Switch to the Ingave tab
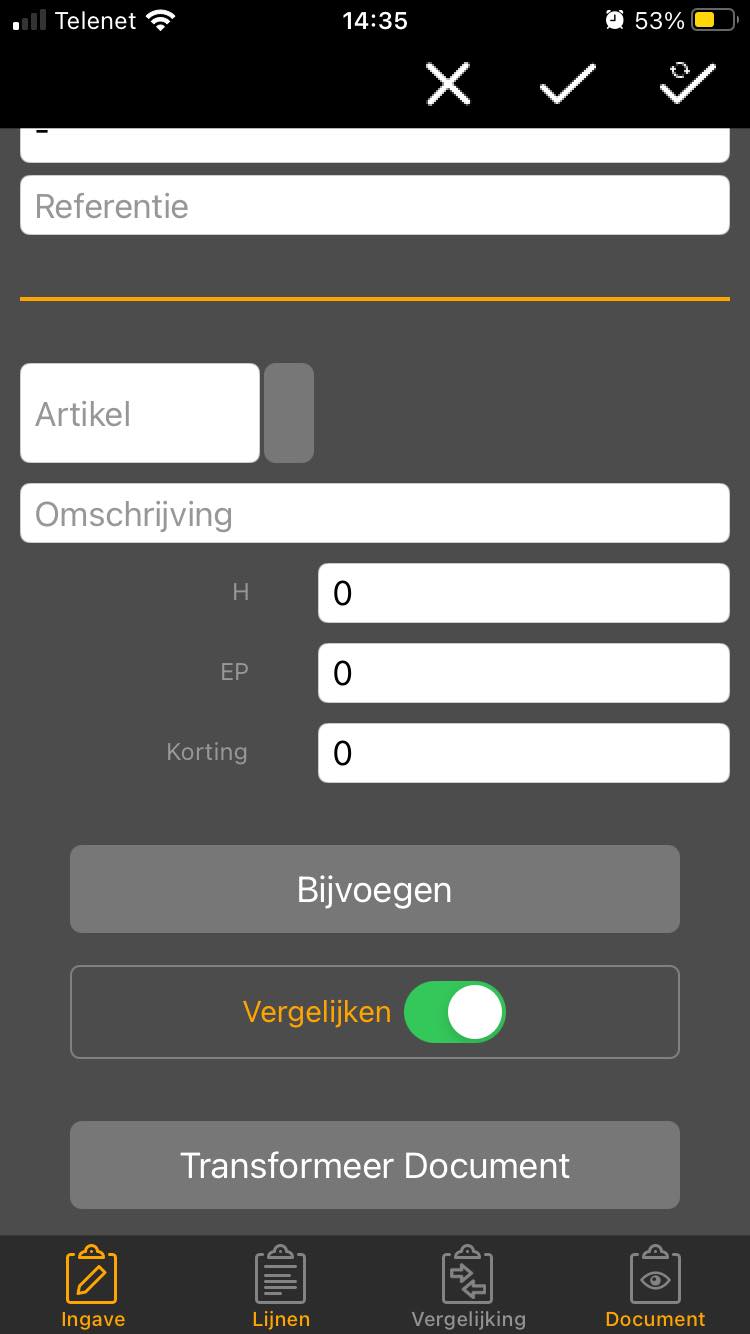750x1334 pixels. (93, 1288)
